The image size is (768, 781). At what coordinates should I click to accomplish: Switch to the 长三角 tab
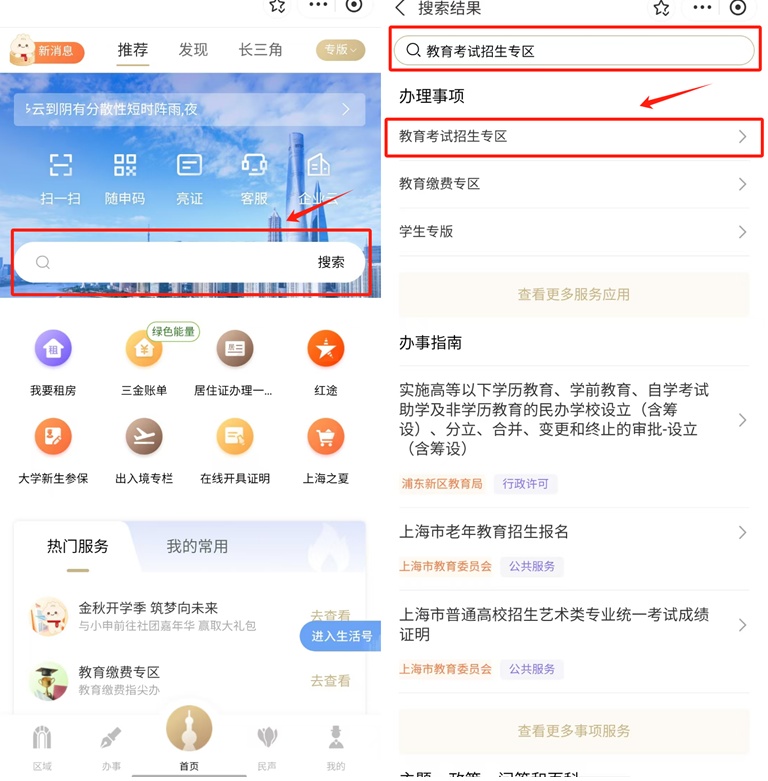click(260, 50)
